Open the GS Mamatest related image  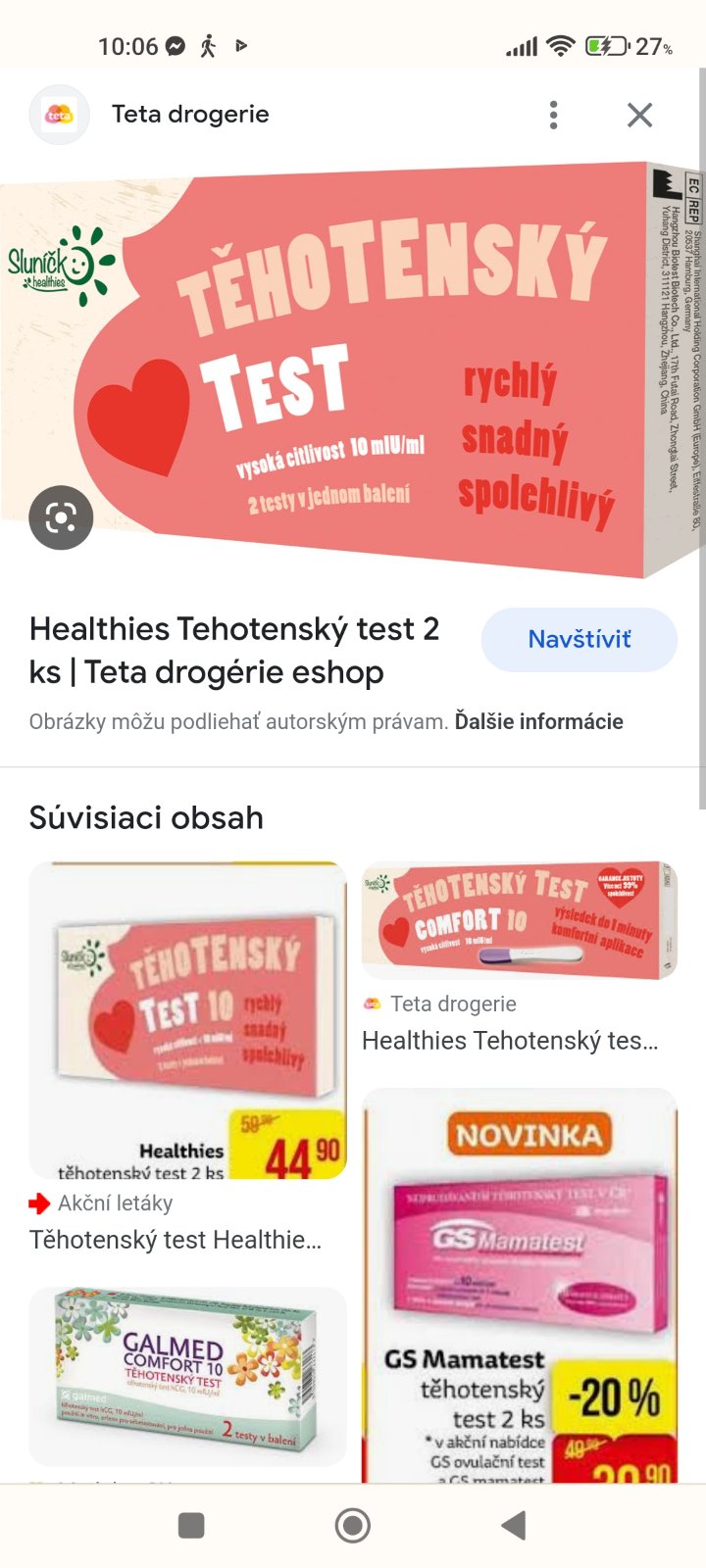point(519,1284)
